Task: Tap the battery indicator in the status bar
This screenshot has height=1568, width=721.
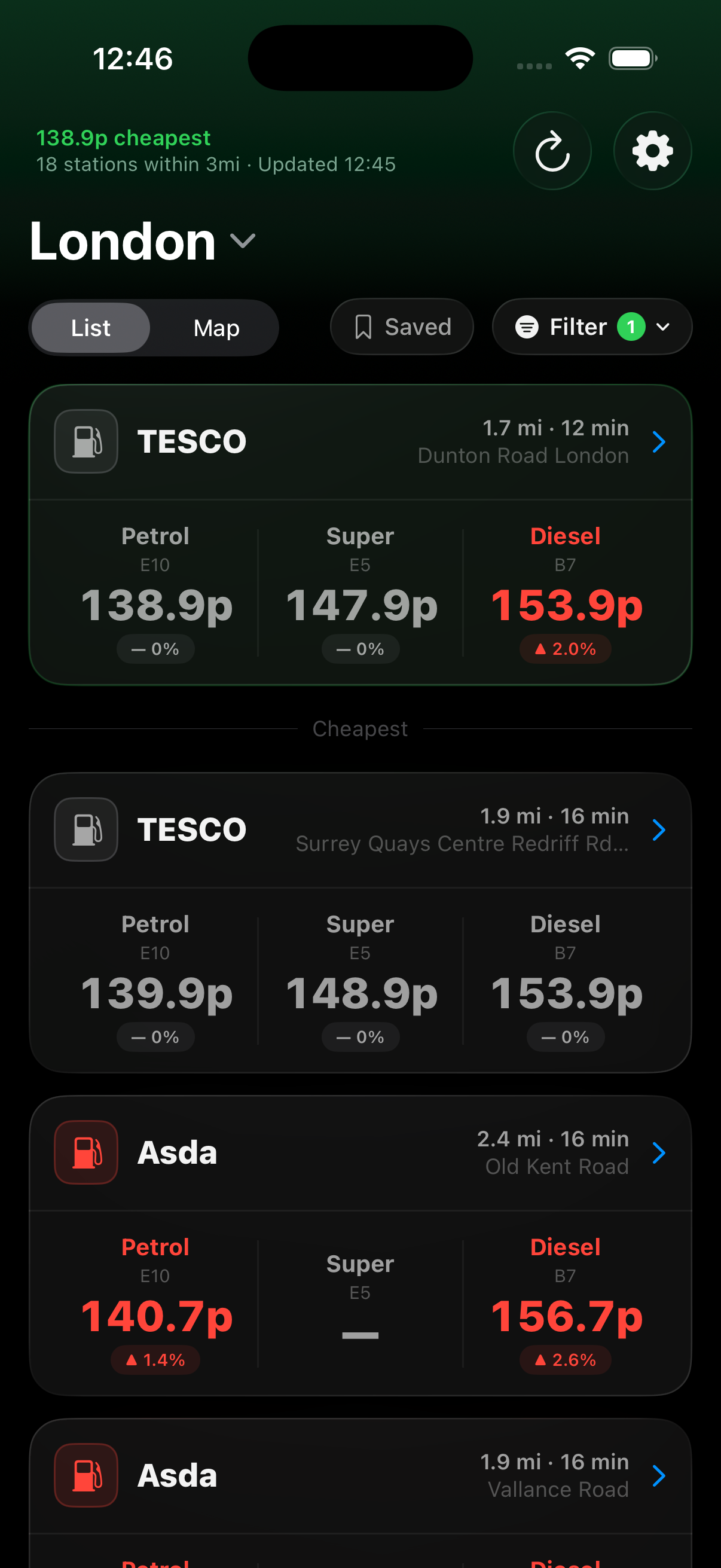Action: pos(631,58)
